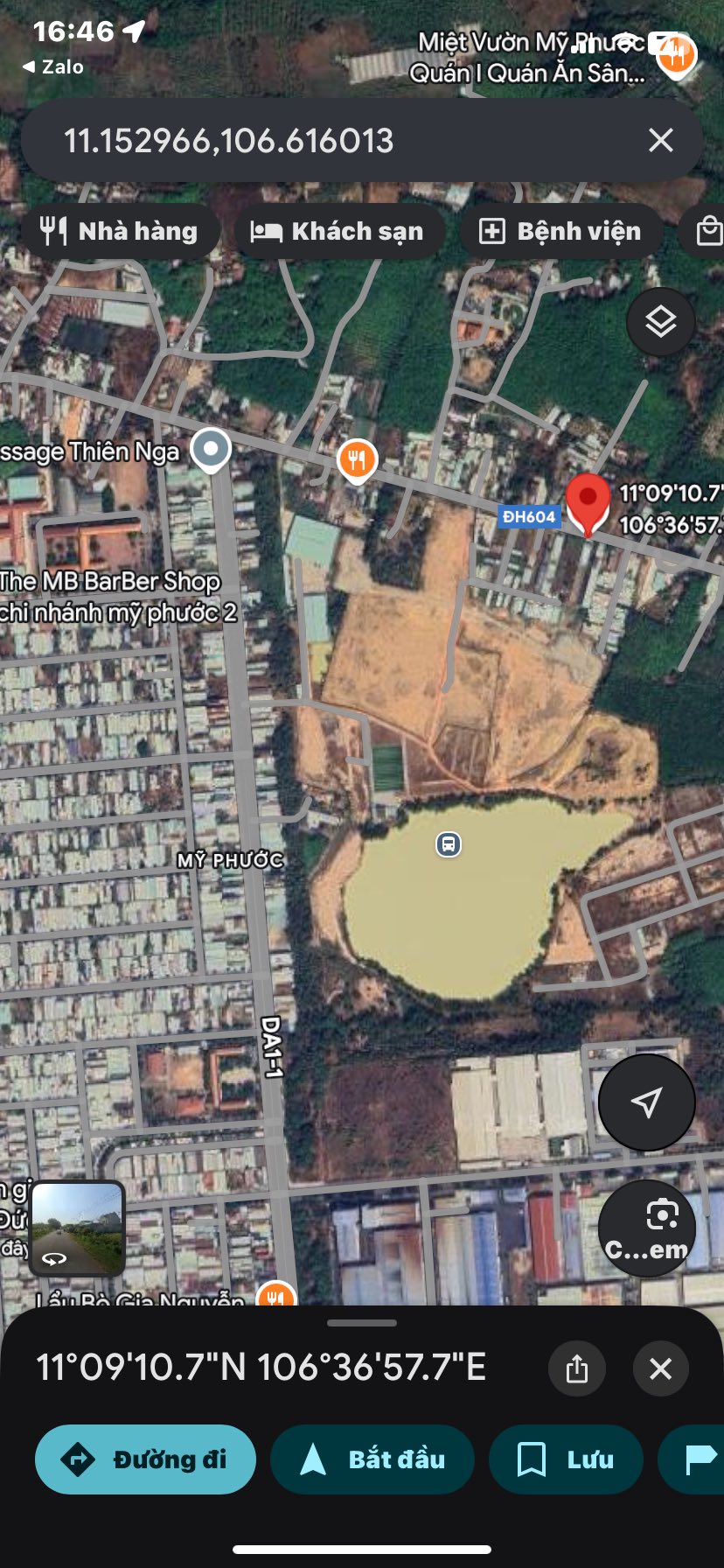Share this dropped pin location
The height and width of the screenshot is (1568, 724).
pos(577,1368)
